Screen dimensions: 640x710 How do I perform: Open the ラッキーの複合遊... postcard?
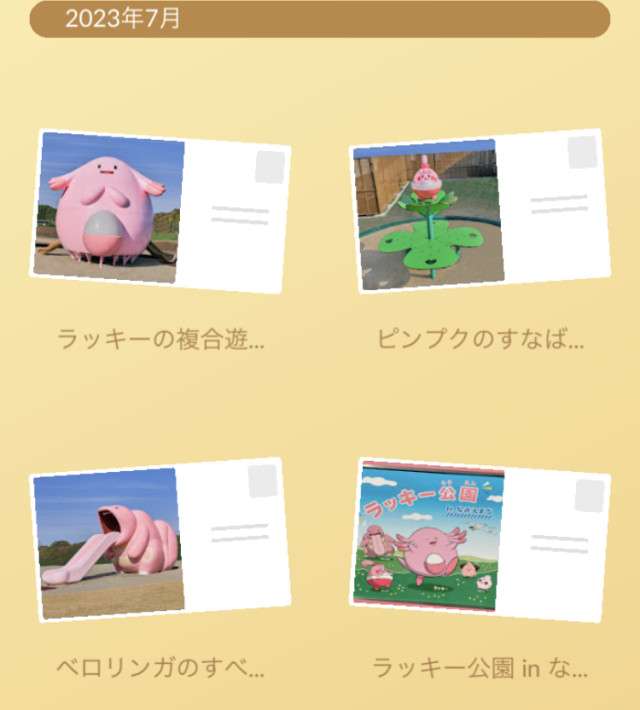(160, 210)
